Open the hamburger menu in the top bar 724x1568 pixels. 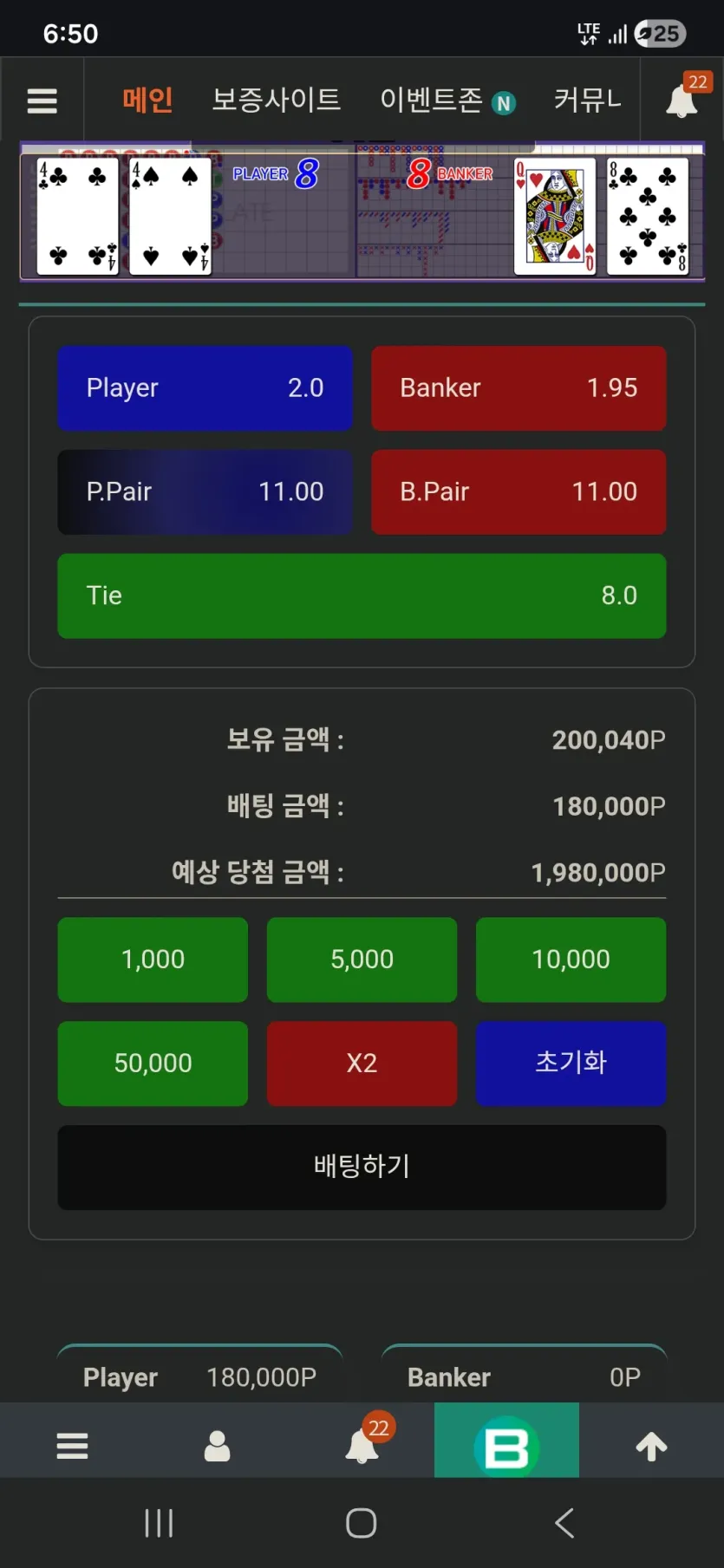pyautogui.click(x=42, y=101)
